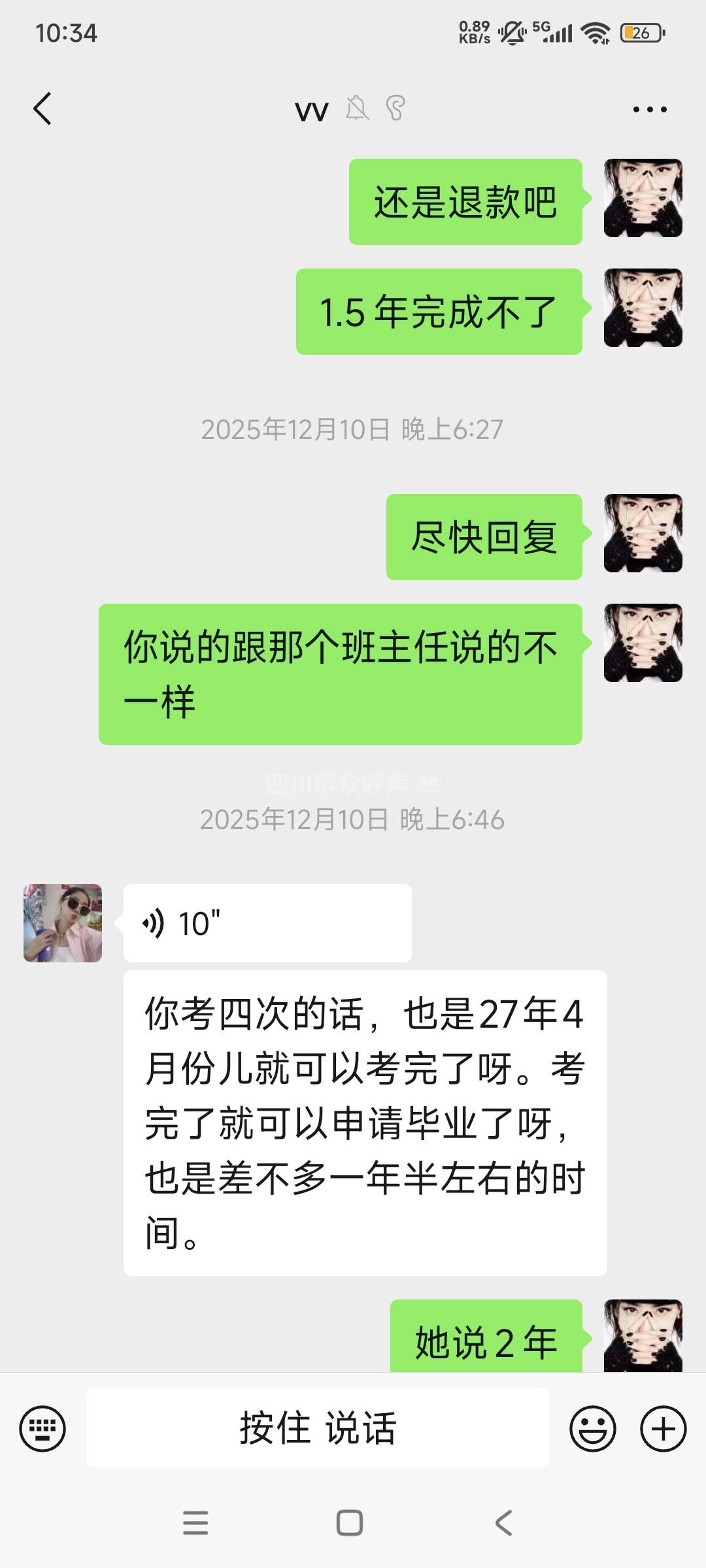Open the emoji sticker panel

(x=592, y=1428)
